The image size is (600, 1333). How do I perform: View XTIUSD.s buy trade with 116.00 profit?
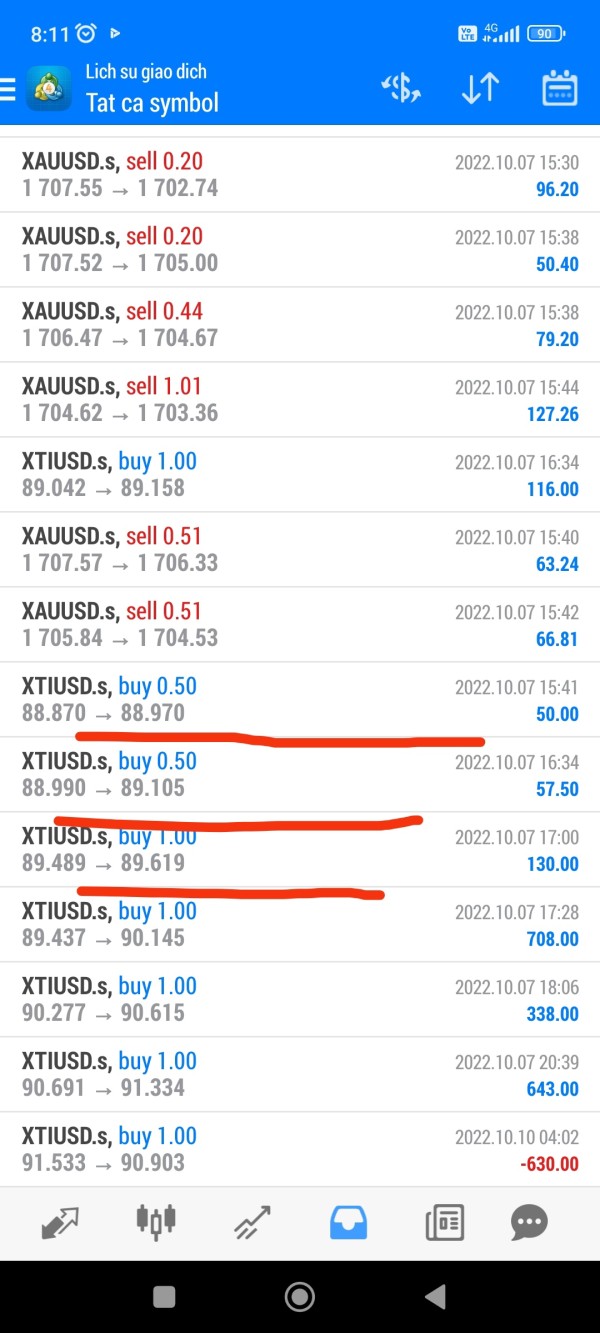click(300, 474)
